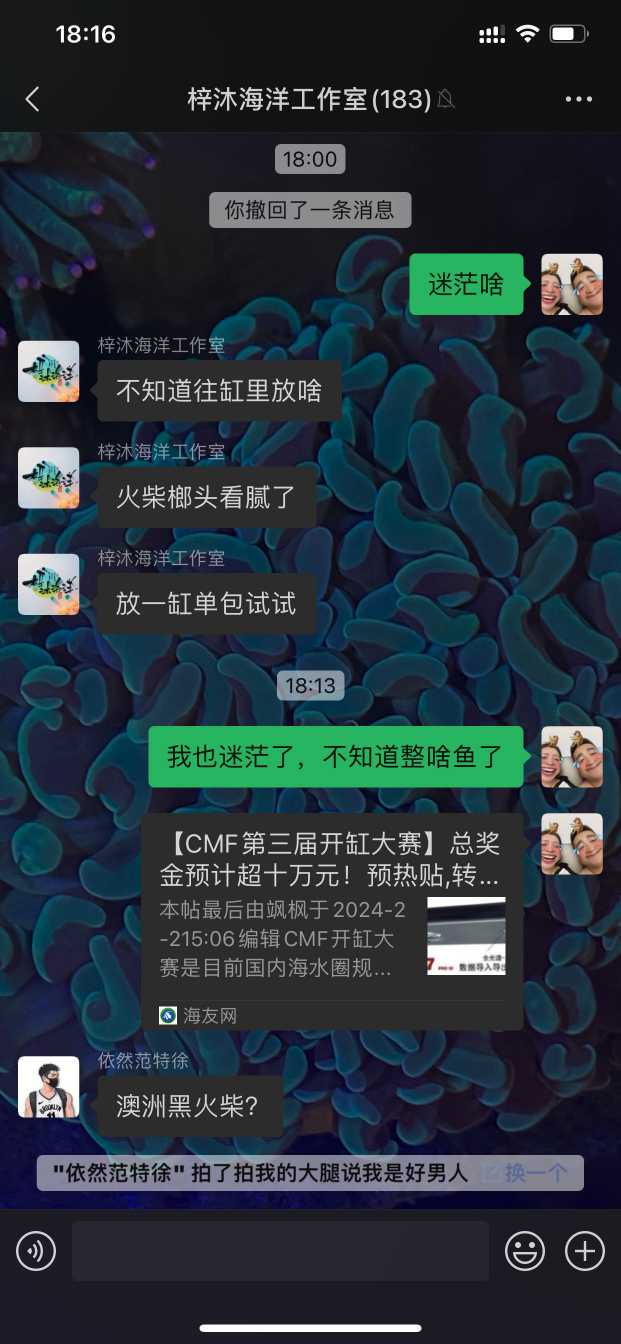The image size is (621, 1344).
Task: Tap my avatar next to 迷茫啥
Action: point(572,285)
